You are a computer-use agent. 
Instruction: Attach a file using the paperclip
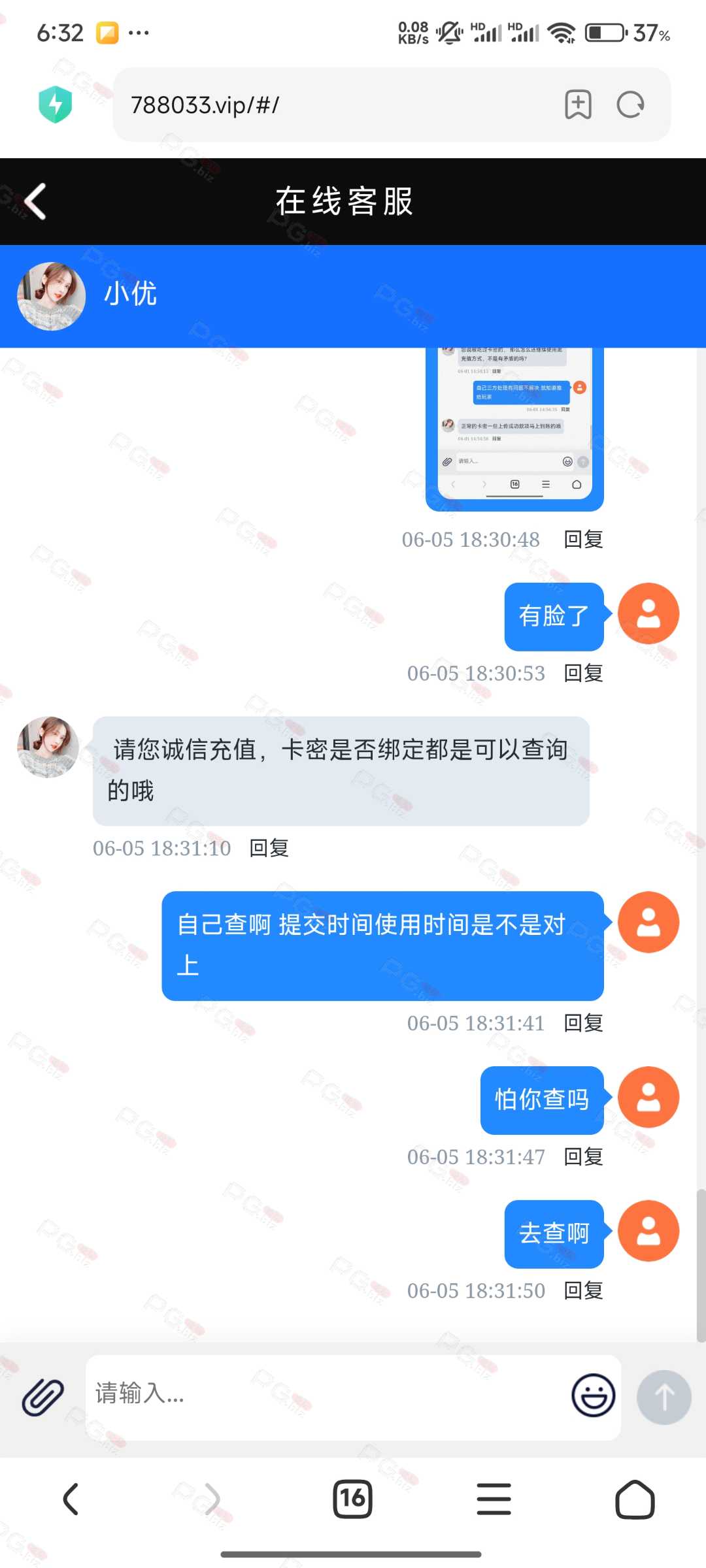[x=43, y=1397]
